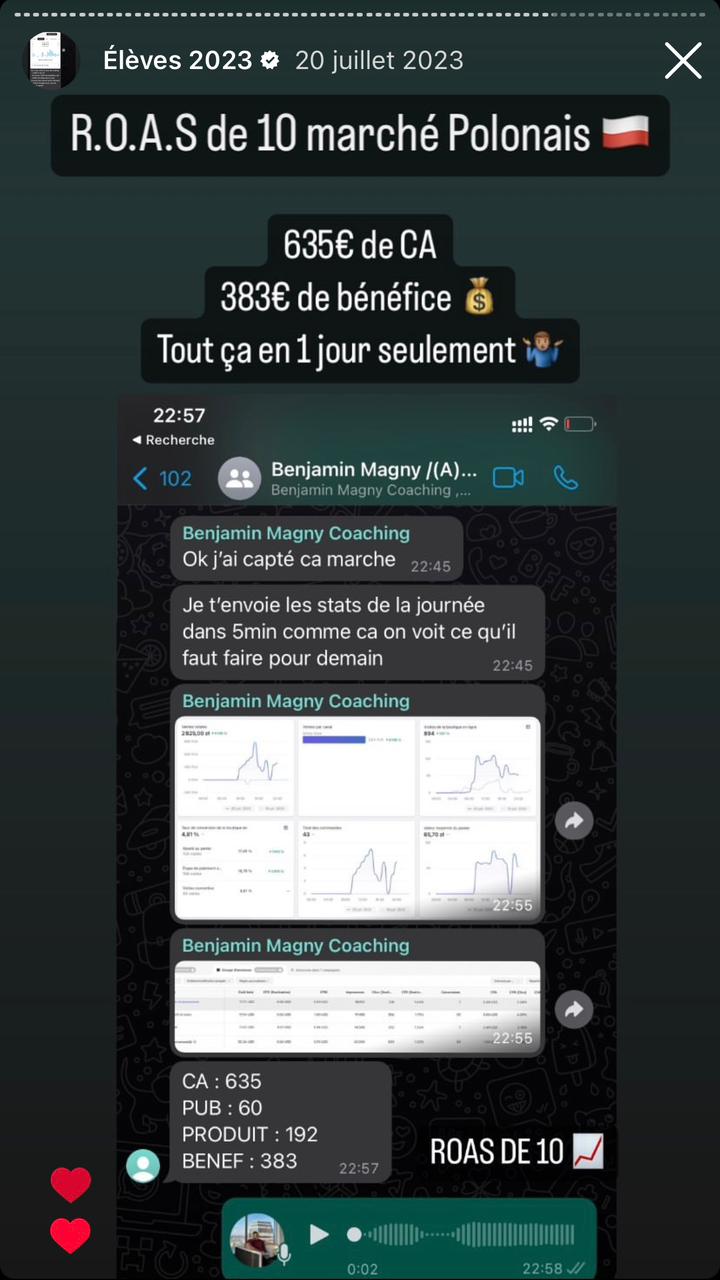720x1280 pixels.
Task: Close the story viewer
Action: click(683, 61)
